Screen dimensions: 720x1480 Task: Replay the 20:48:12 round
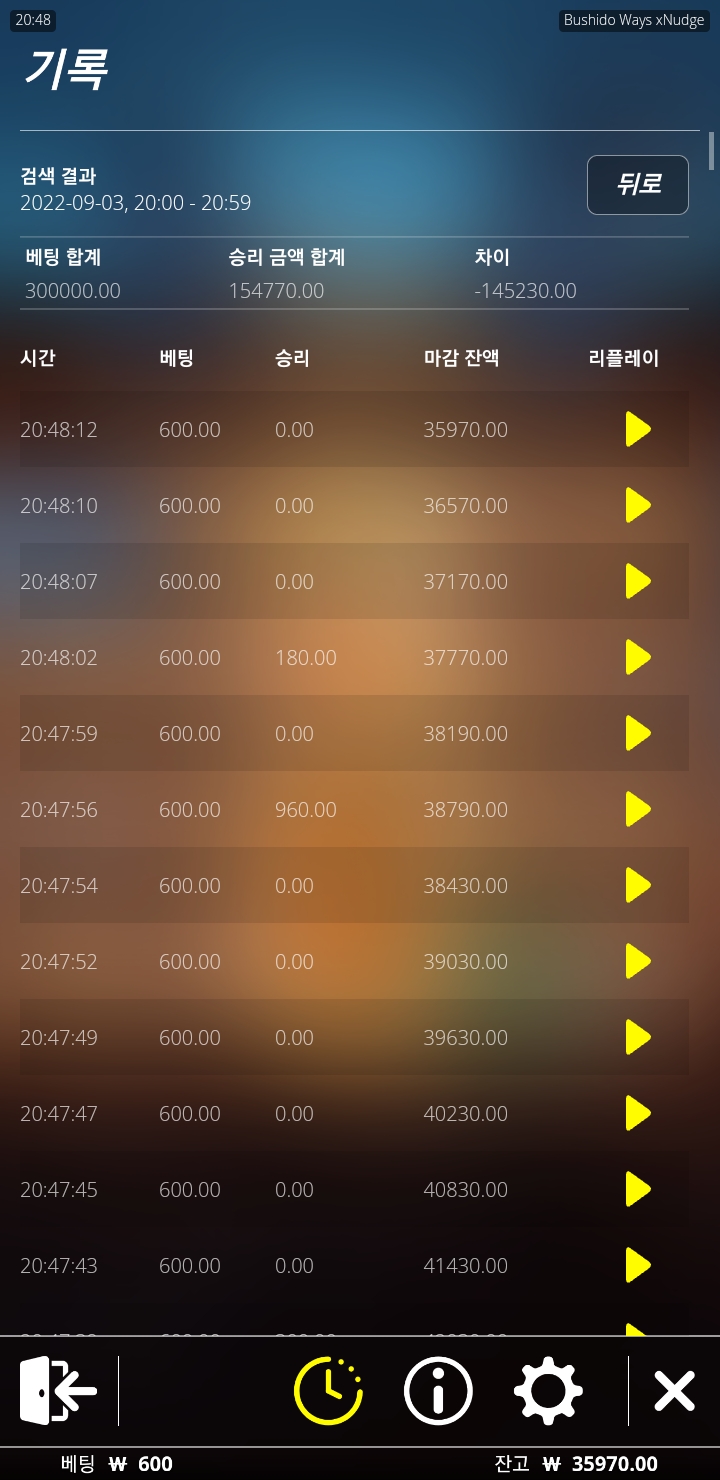point(638,429)
